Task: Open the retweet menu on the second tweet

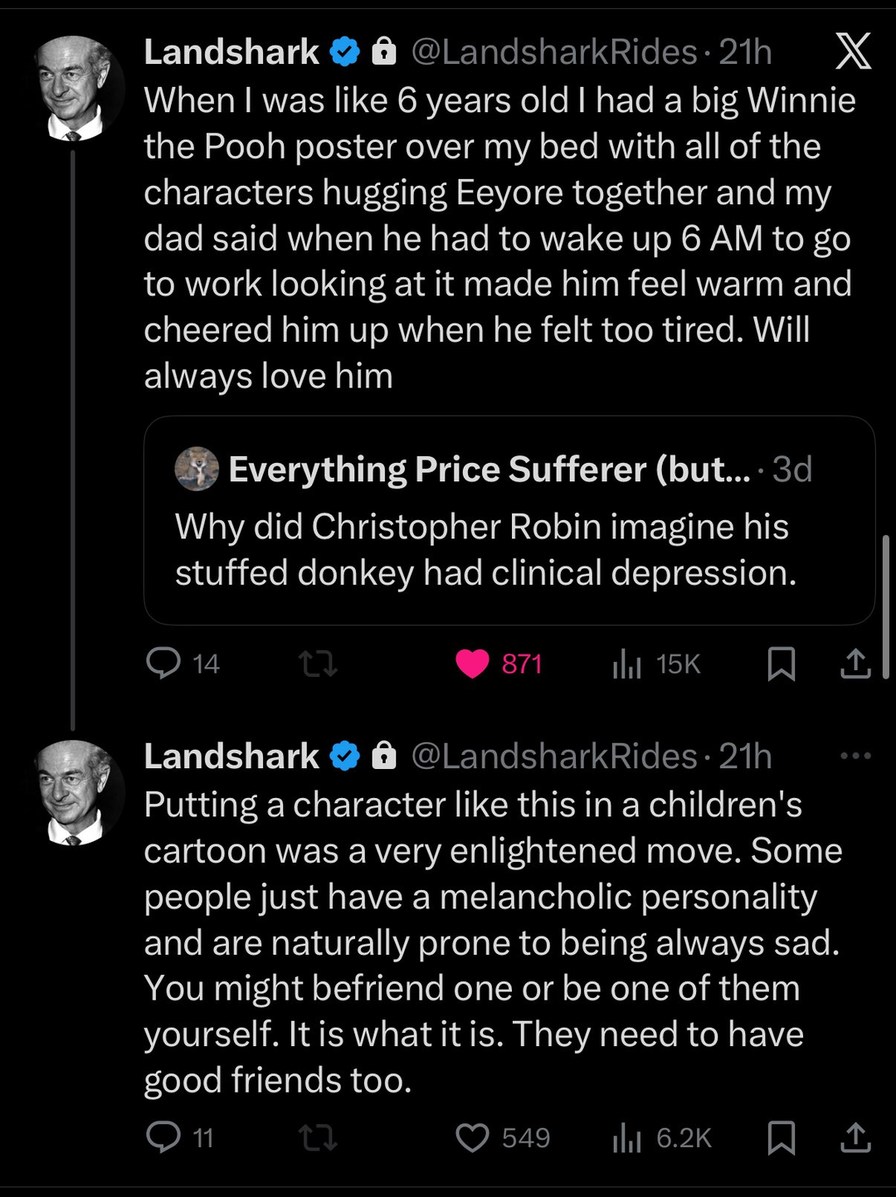Action: tap(318, 1137)
